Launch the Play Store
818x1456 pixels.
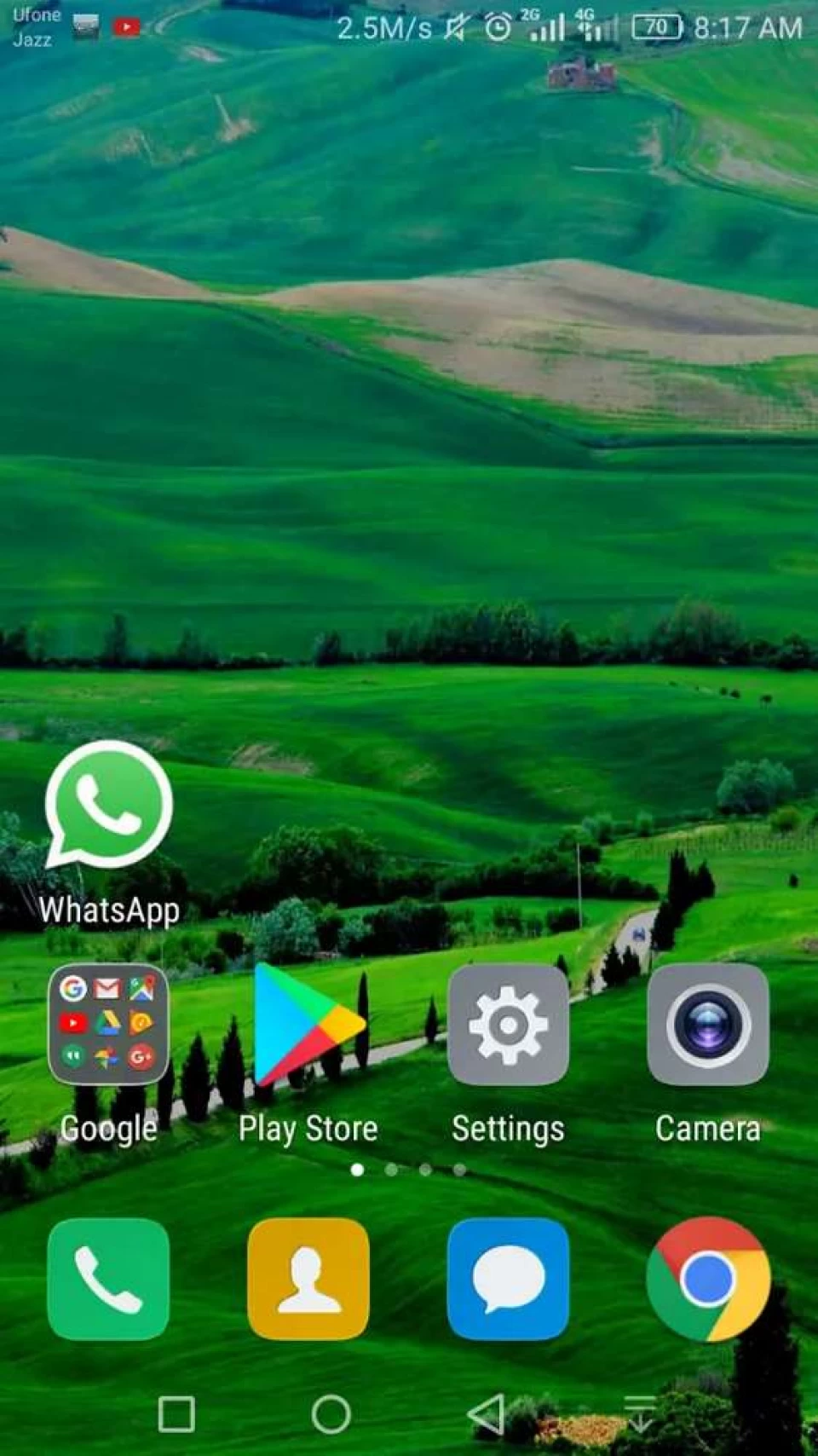click(308, 1025)
